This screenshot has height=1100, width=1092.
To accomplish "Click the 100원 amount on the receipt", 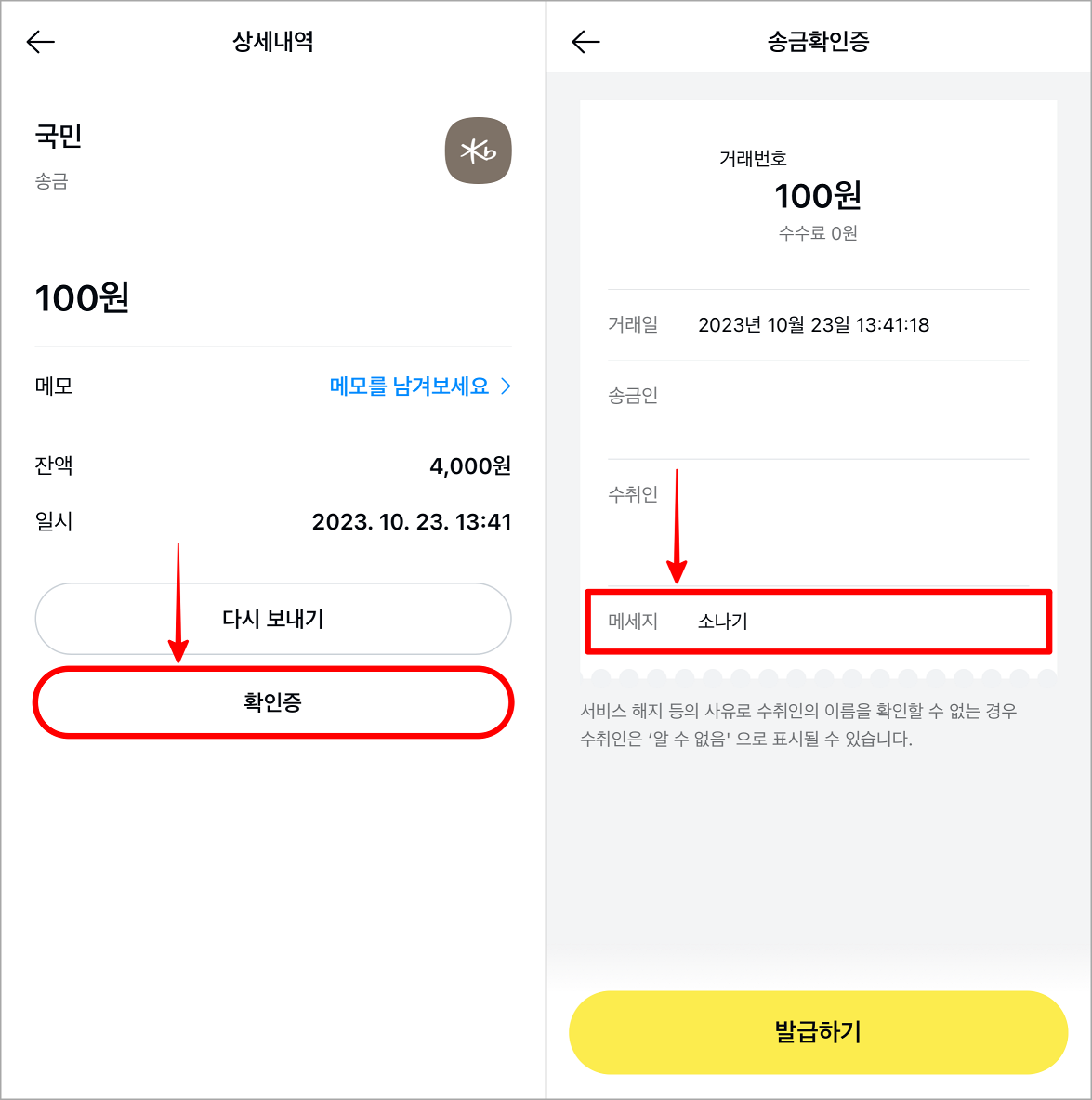I will pos(818,197).
